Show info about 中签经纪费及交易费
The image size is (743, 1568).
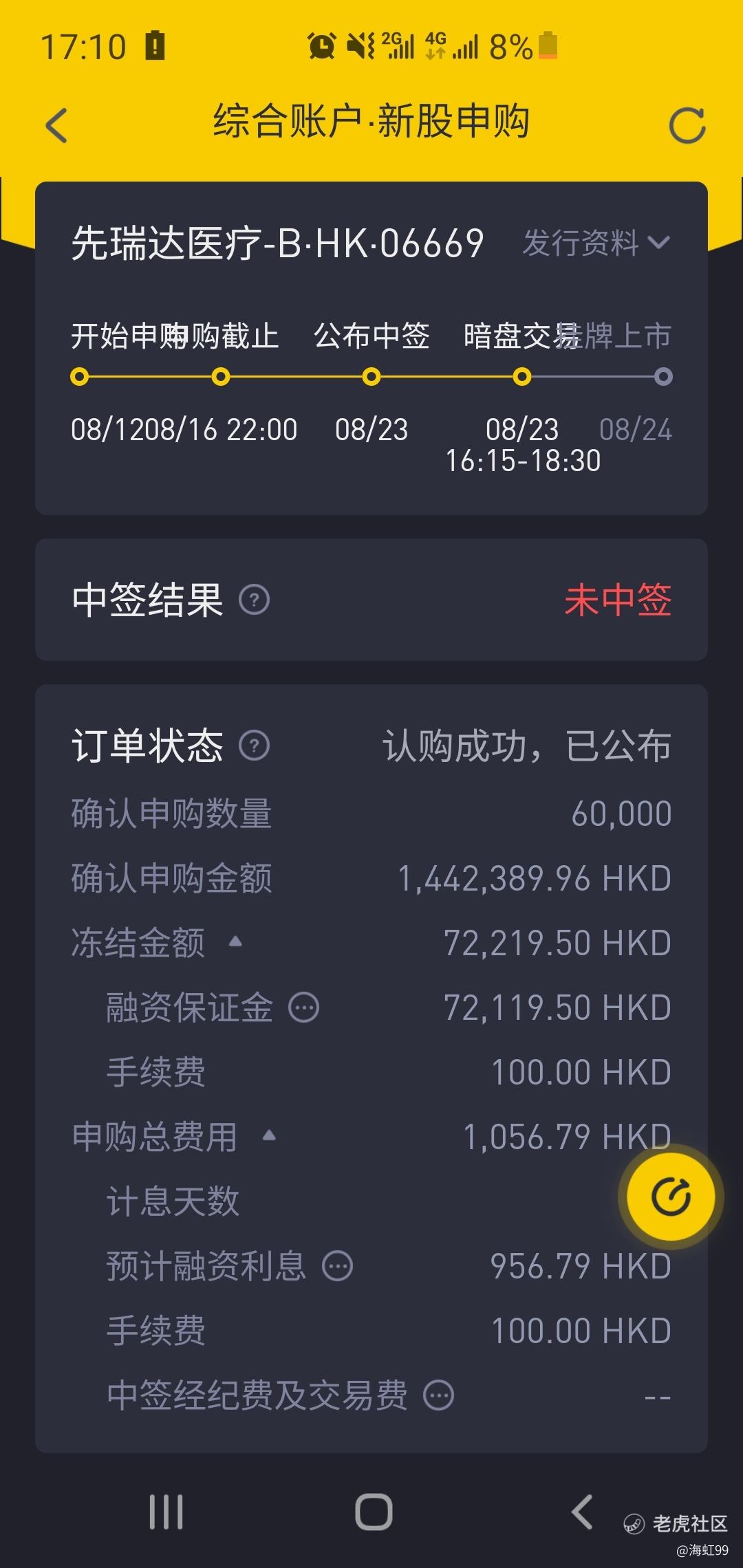click(x=438, y=1395)
